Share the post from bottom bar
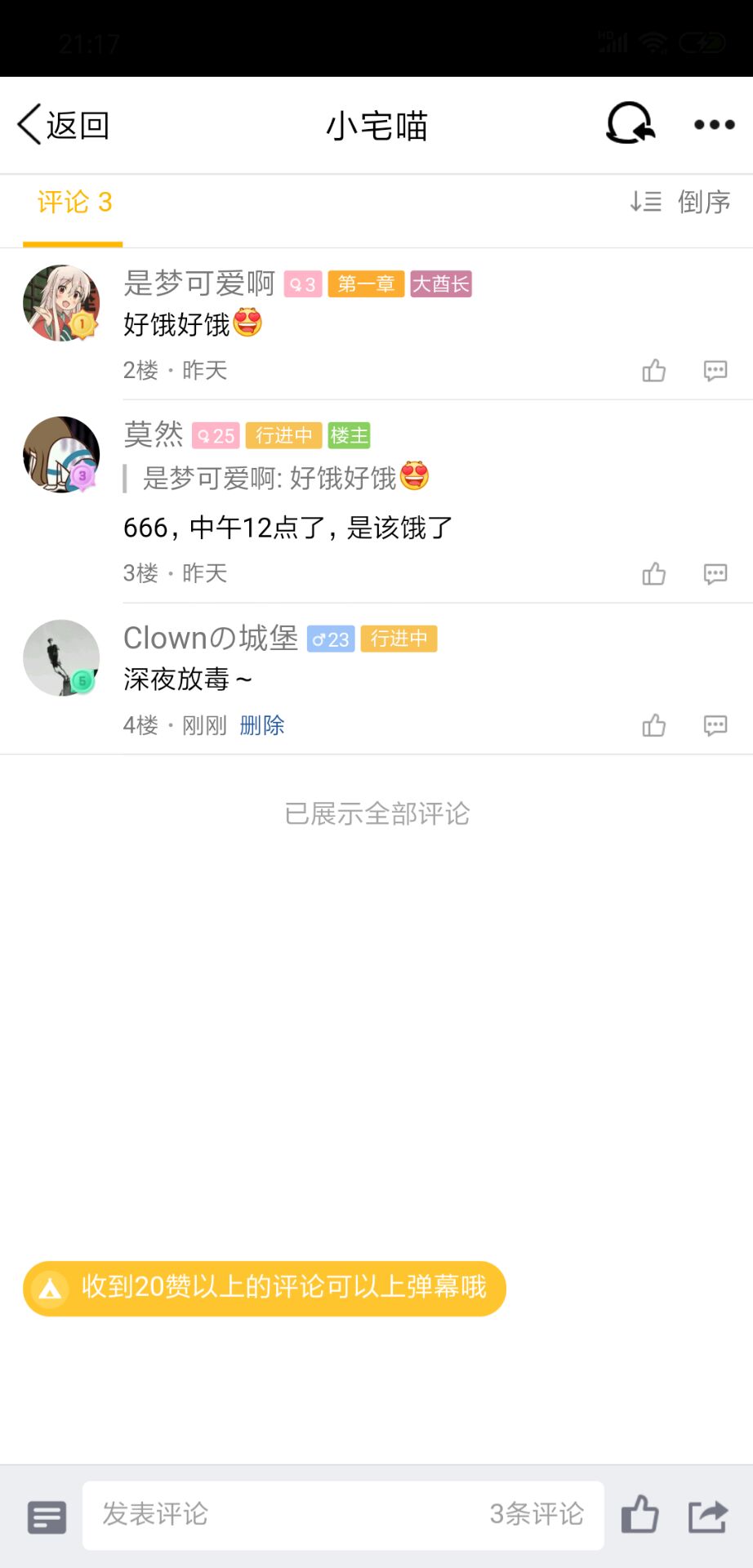The image size is (753, 1568). tap(707, 1517)
